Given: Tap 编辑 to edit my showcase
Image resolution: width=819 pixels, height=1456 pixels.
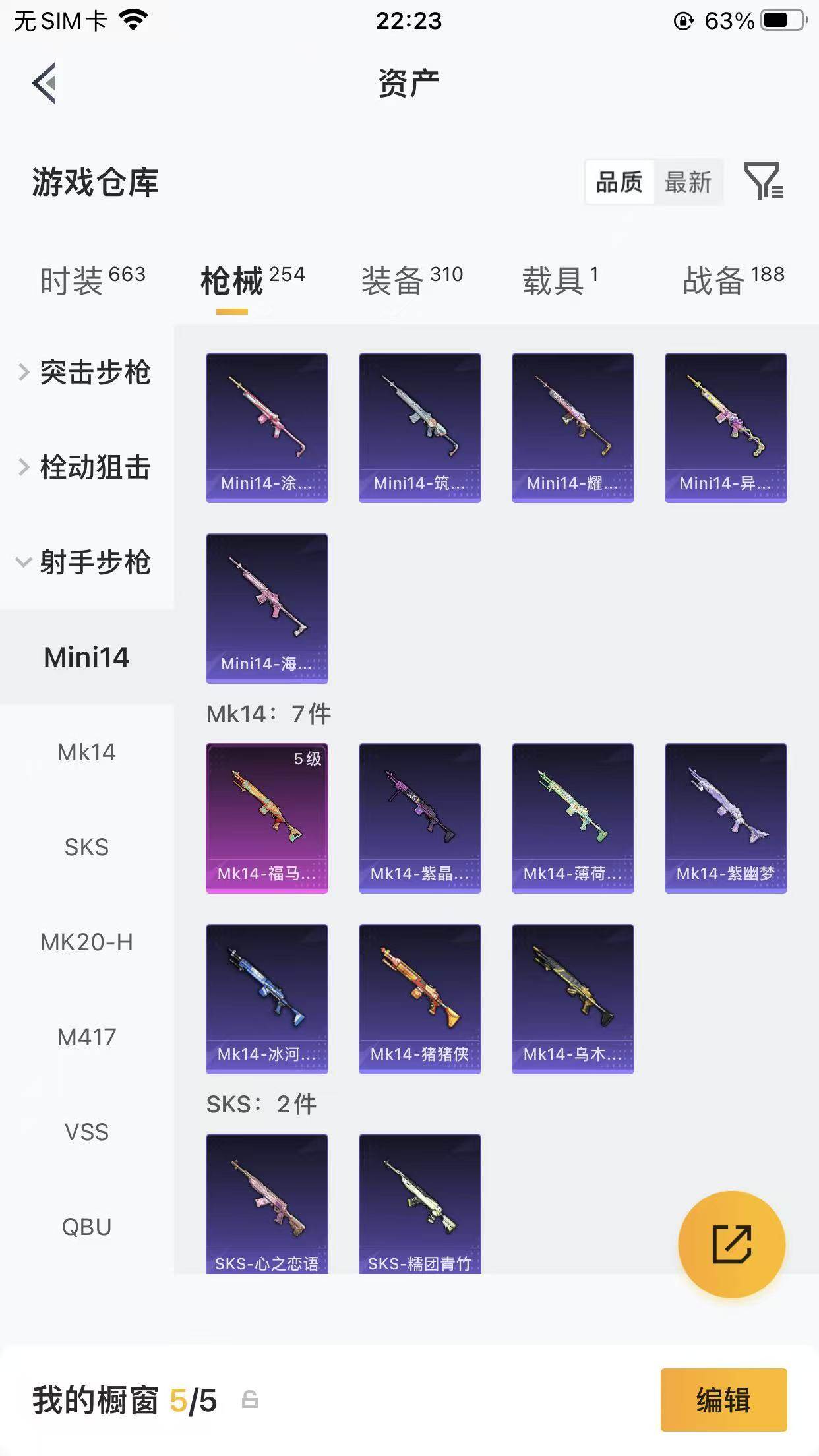Looking at the screenshot, I should point(723,1399).
